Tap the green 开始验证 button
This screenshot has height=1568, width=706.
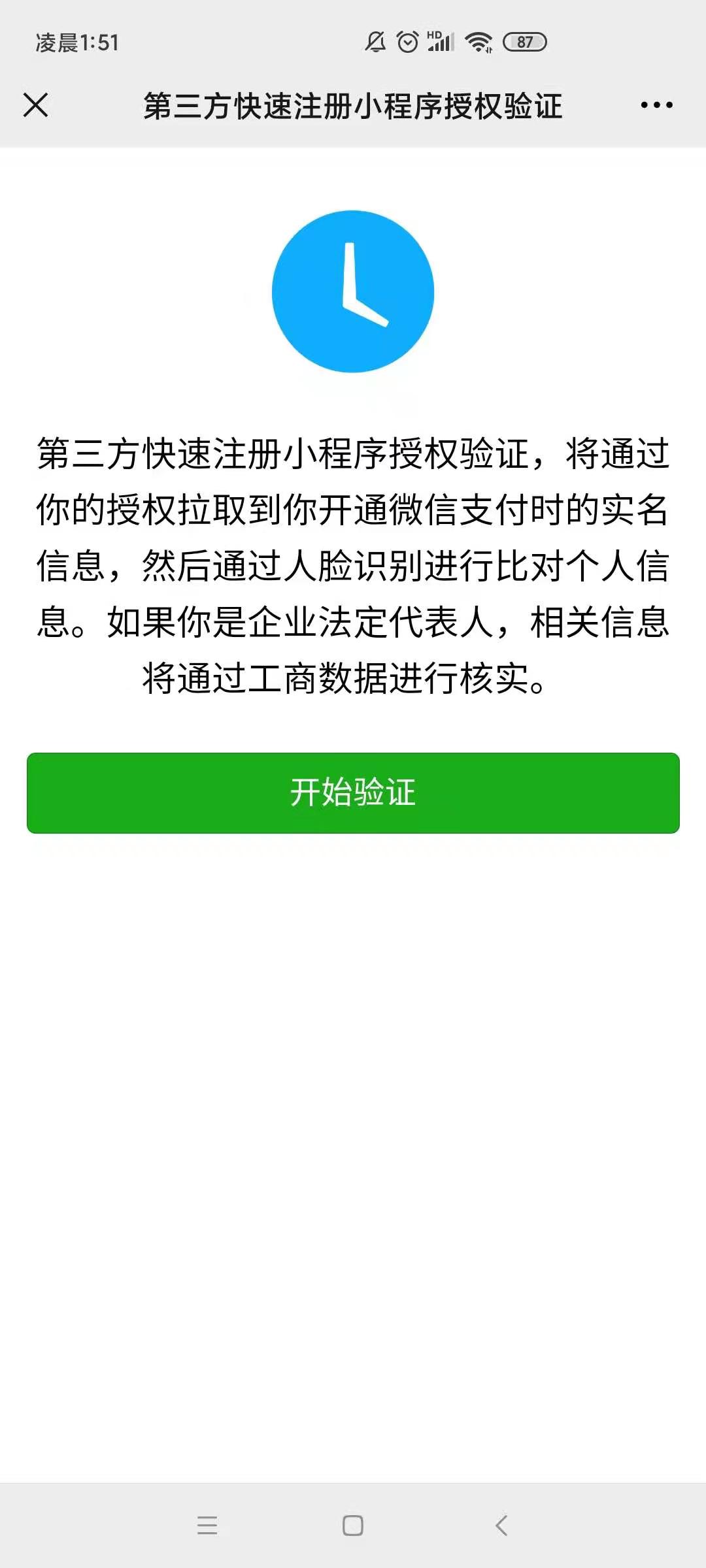click(353, 792)
